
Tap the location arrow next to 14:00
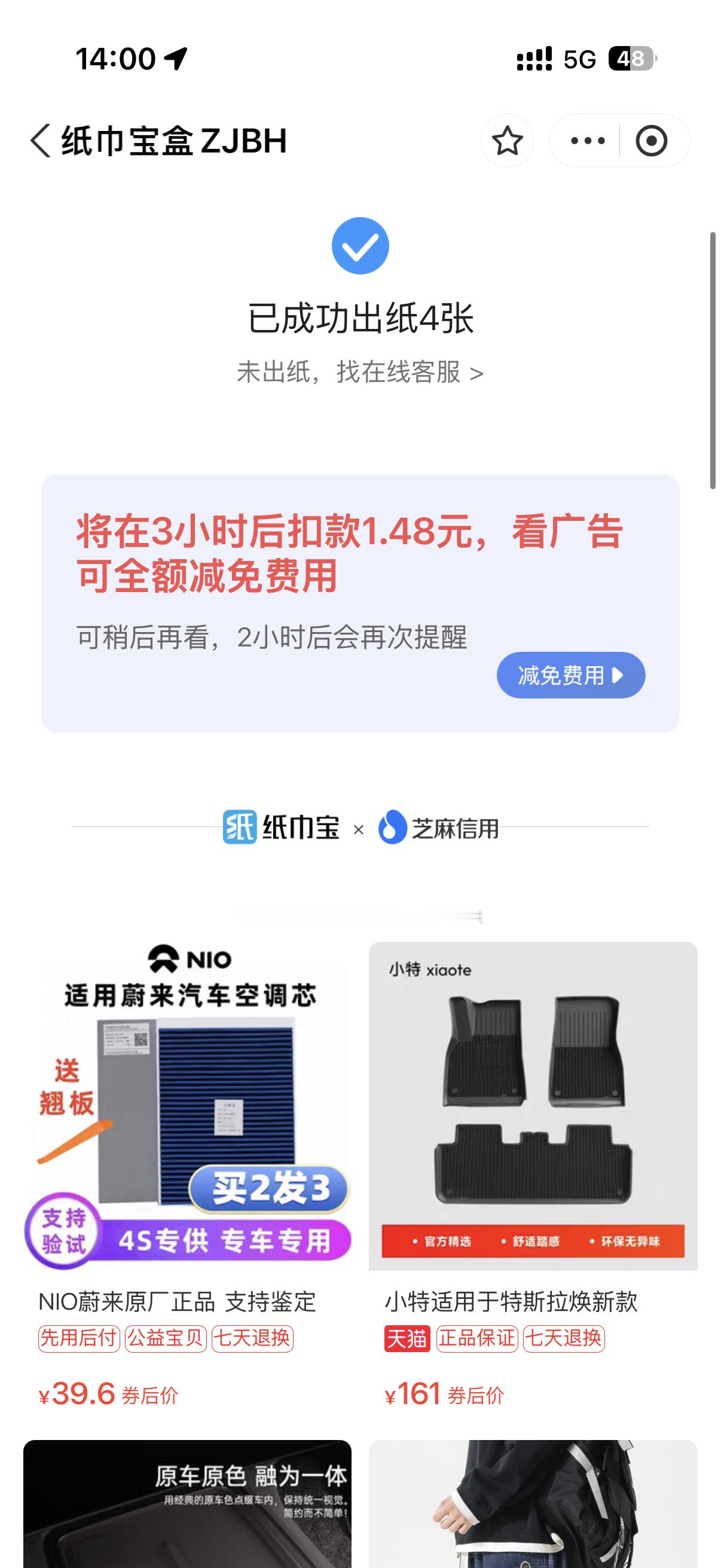173,59
